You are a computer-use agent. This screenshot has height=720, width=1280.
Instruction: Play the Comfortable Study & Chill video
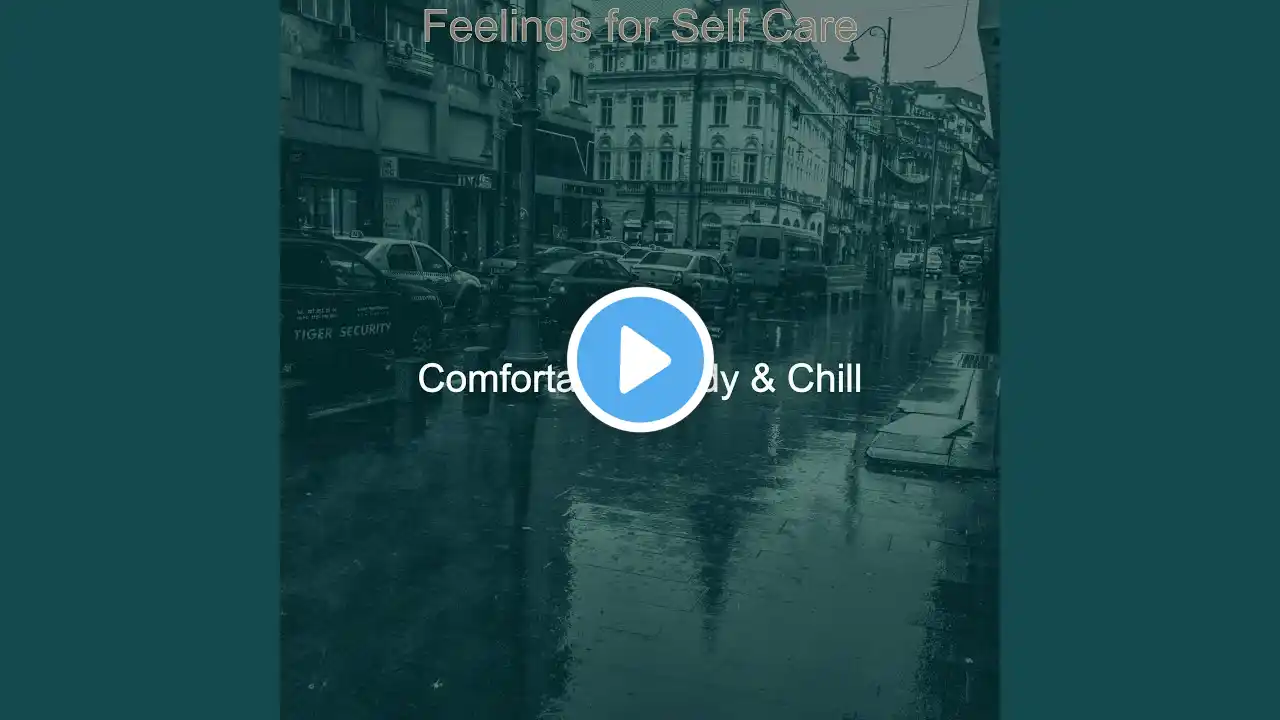pyautogui.click(x=640, y=360)
